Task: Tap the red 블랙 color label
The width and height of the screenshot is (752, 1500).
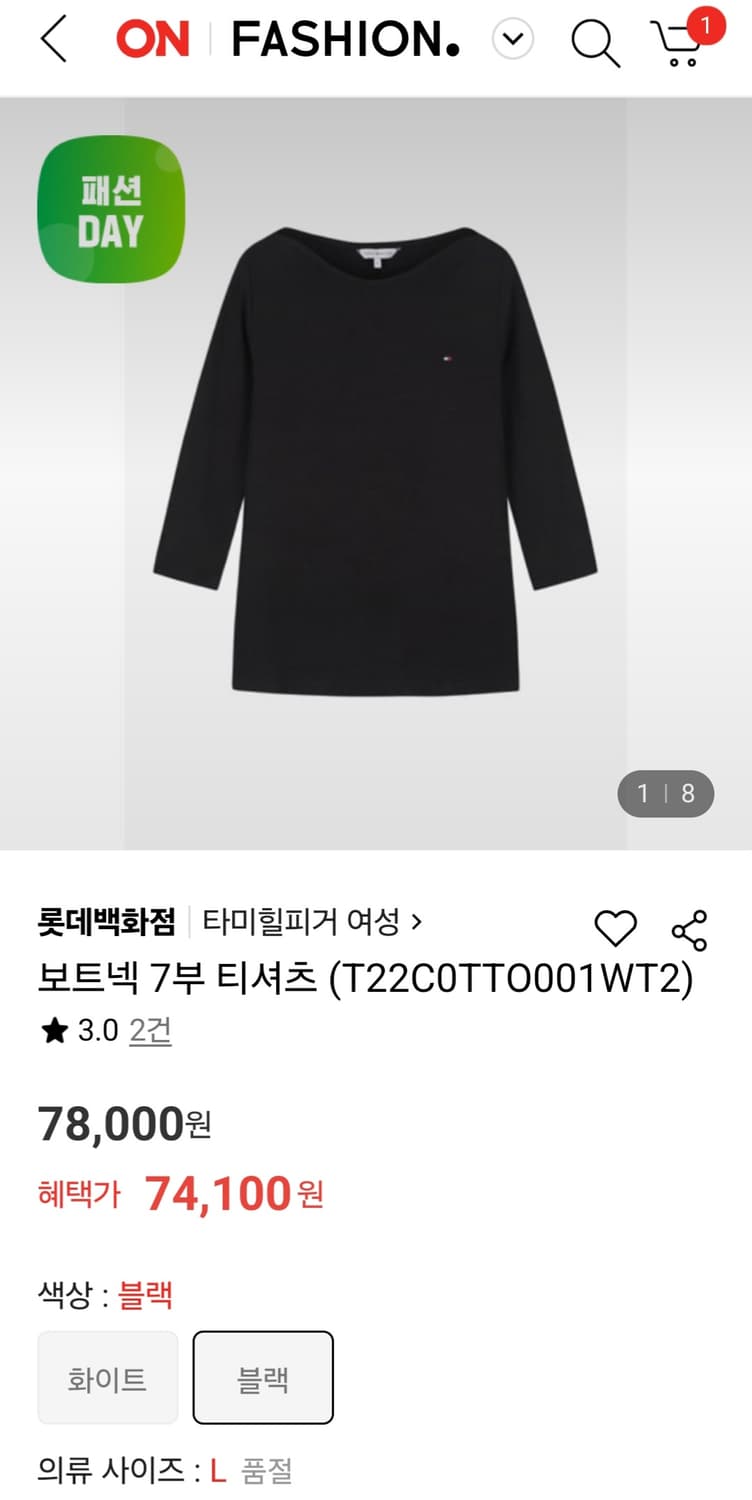Action: 148,1293
